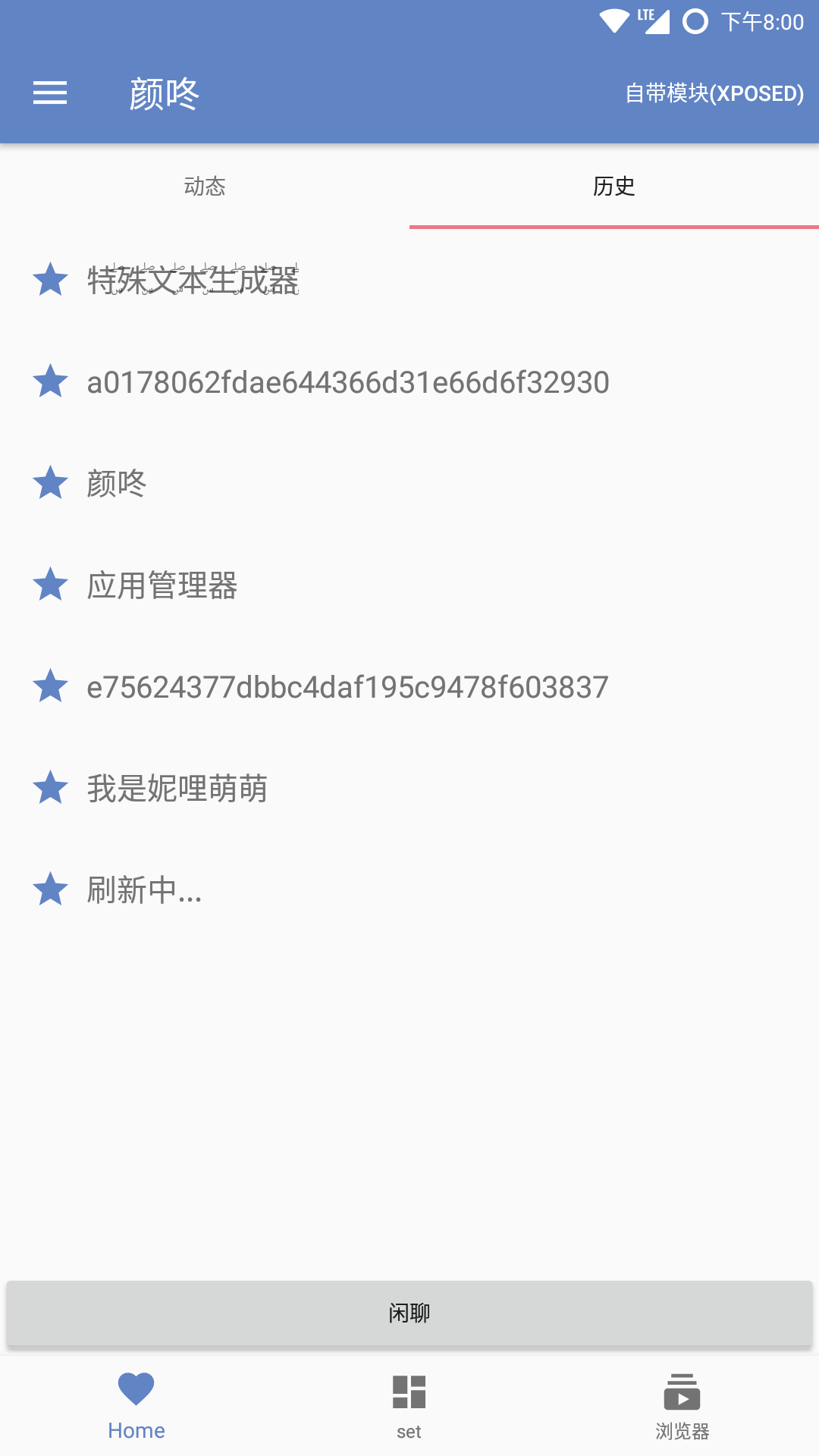This screenshot has width=819, height=1456.
Task: Switch to the set tab
Action: (x=409, y=1407)
